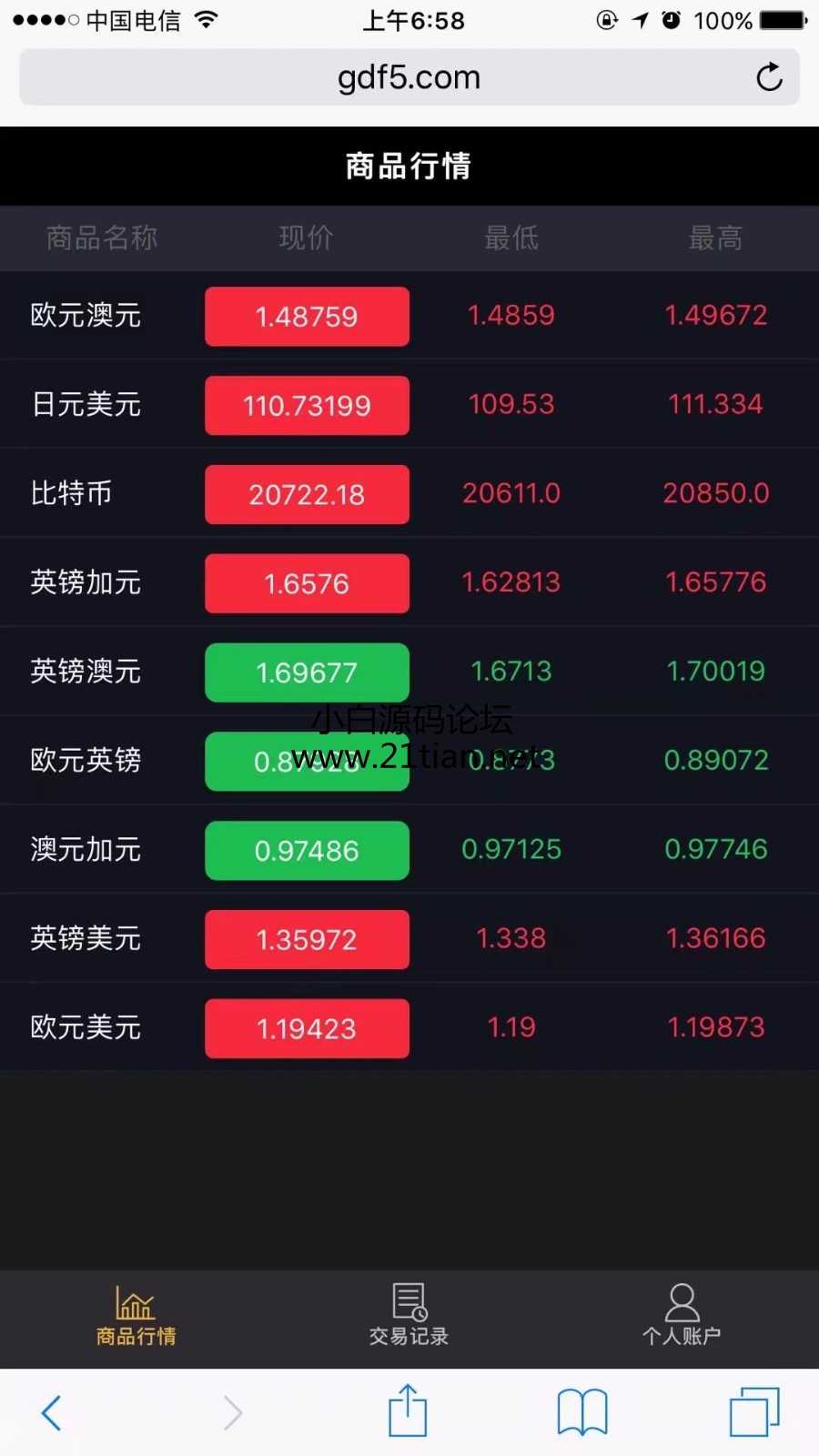
Task: Tap the 欧元美元 price 1.19423
Action: point(307,1028)
